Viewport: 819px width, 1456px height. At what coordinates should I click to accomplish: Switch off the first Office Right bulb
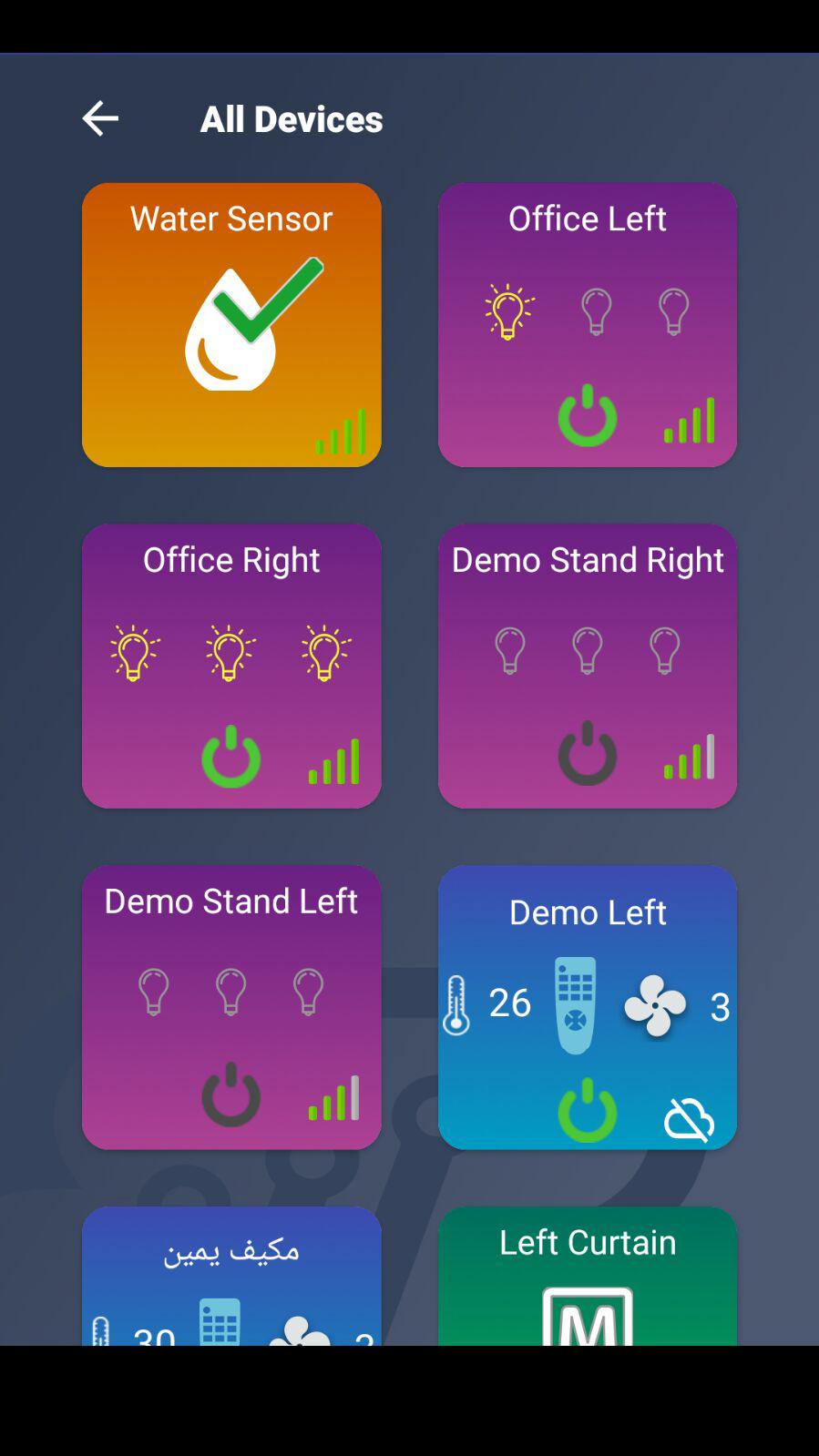coord(135,652)
